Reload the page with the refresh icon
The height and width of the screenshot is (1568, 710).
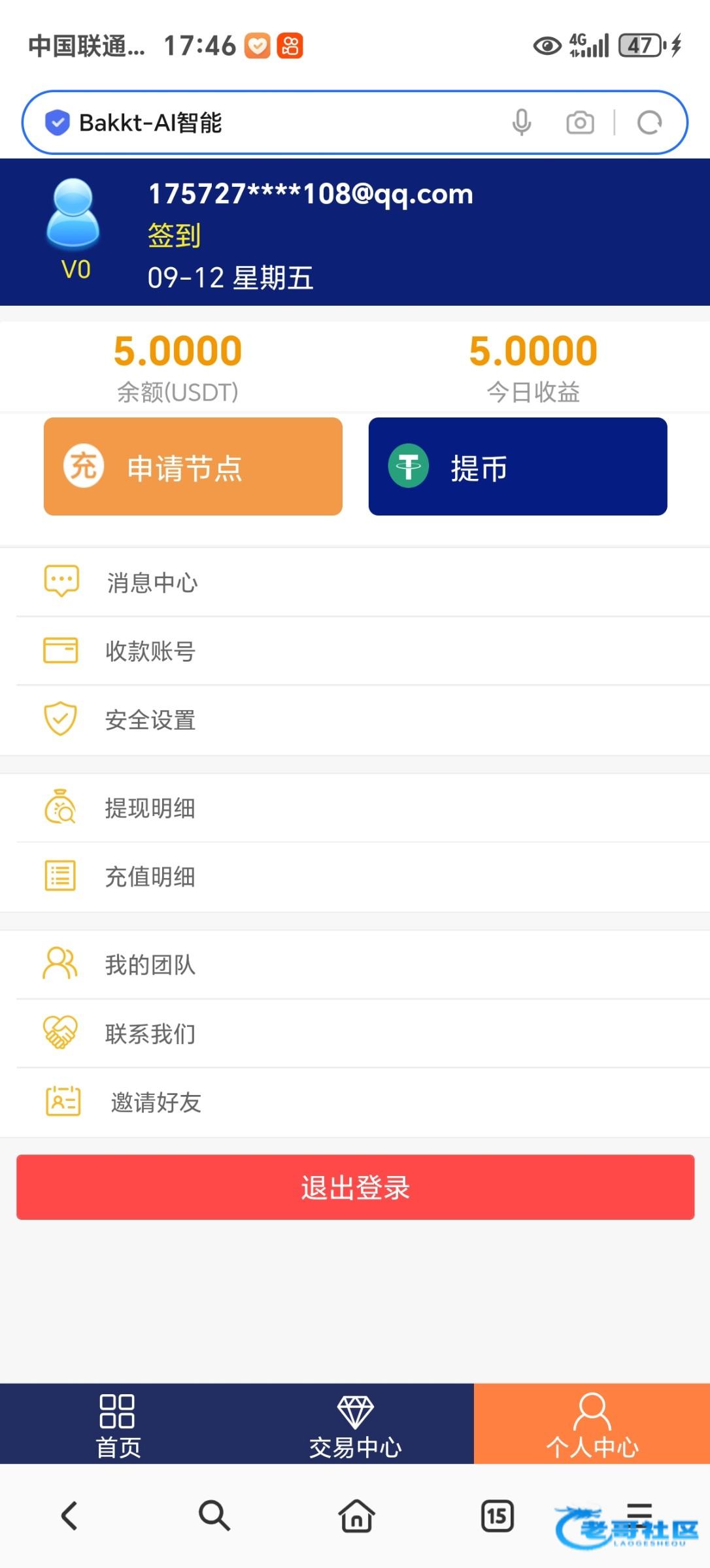point(649,122)
